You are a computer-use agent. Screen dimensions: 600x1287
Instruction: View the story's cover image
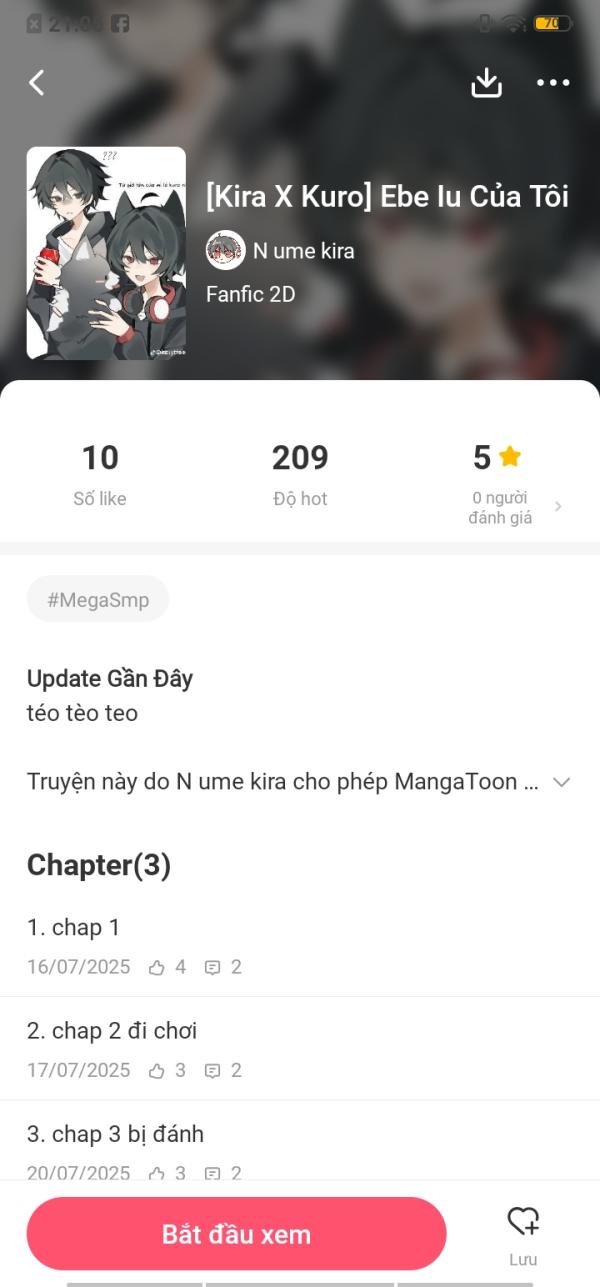106,253
